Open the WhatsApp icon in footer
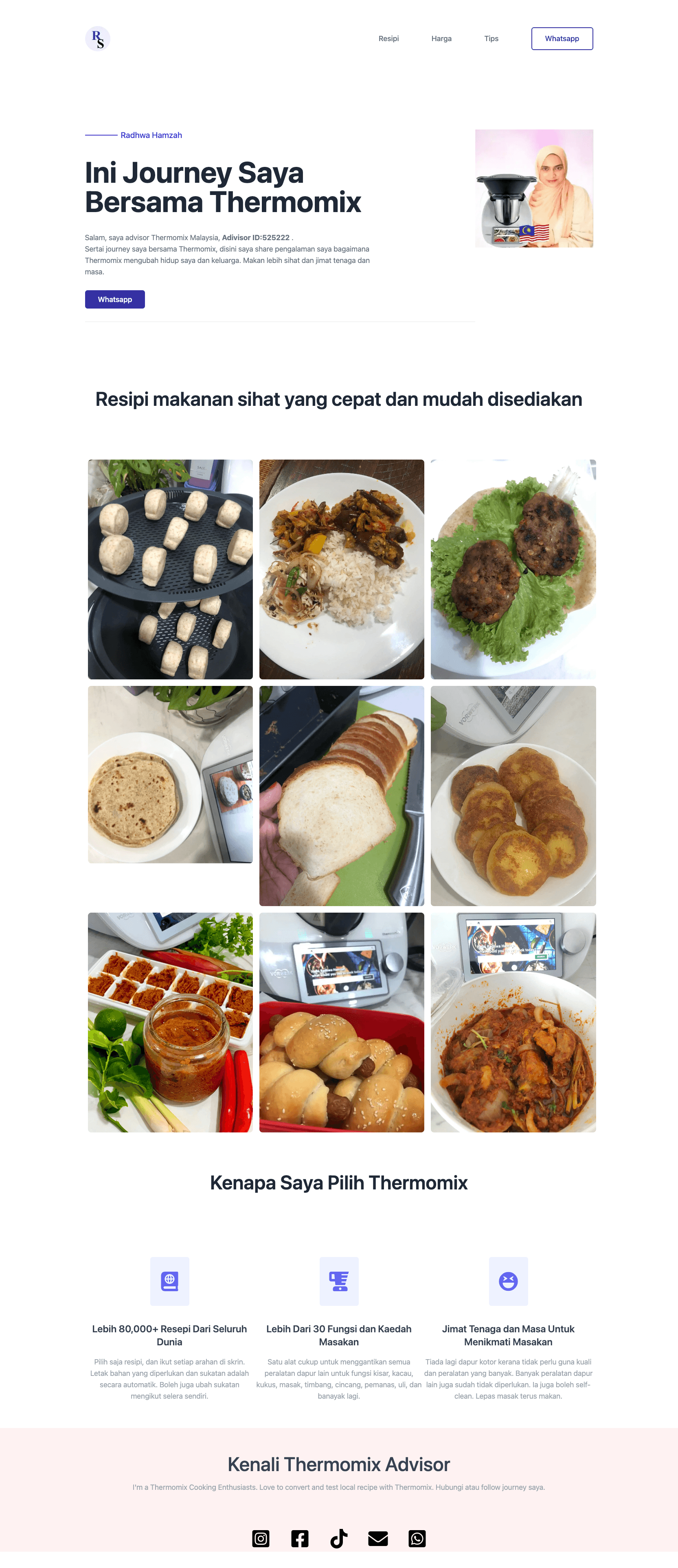This screenshot has width=678, height=1568. click(417, 1538)
